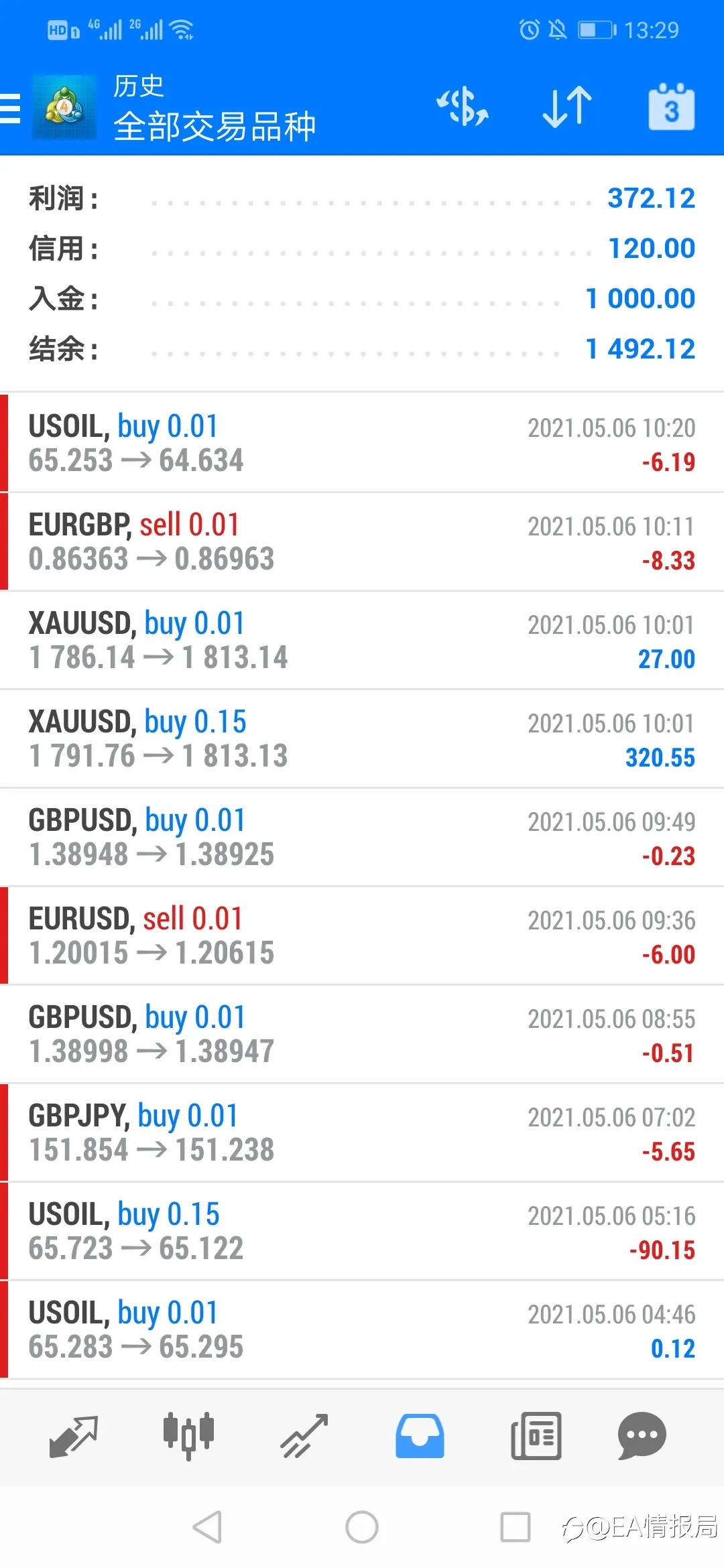Open the hamburger drawer menu

coord(10,109)
